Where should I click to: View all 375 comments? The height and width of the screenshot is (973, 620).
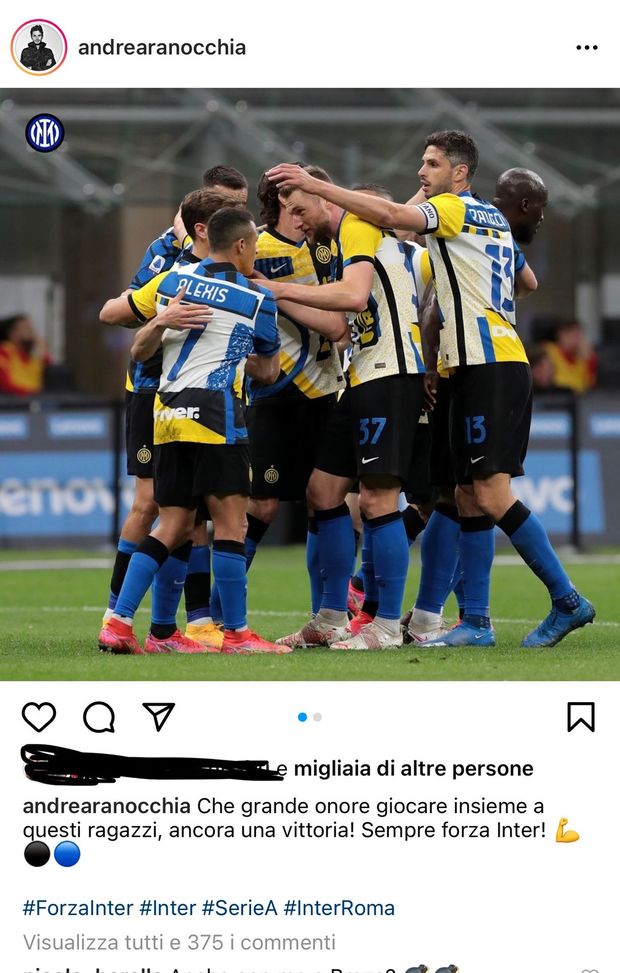(x=179, y=942)
